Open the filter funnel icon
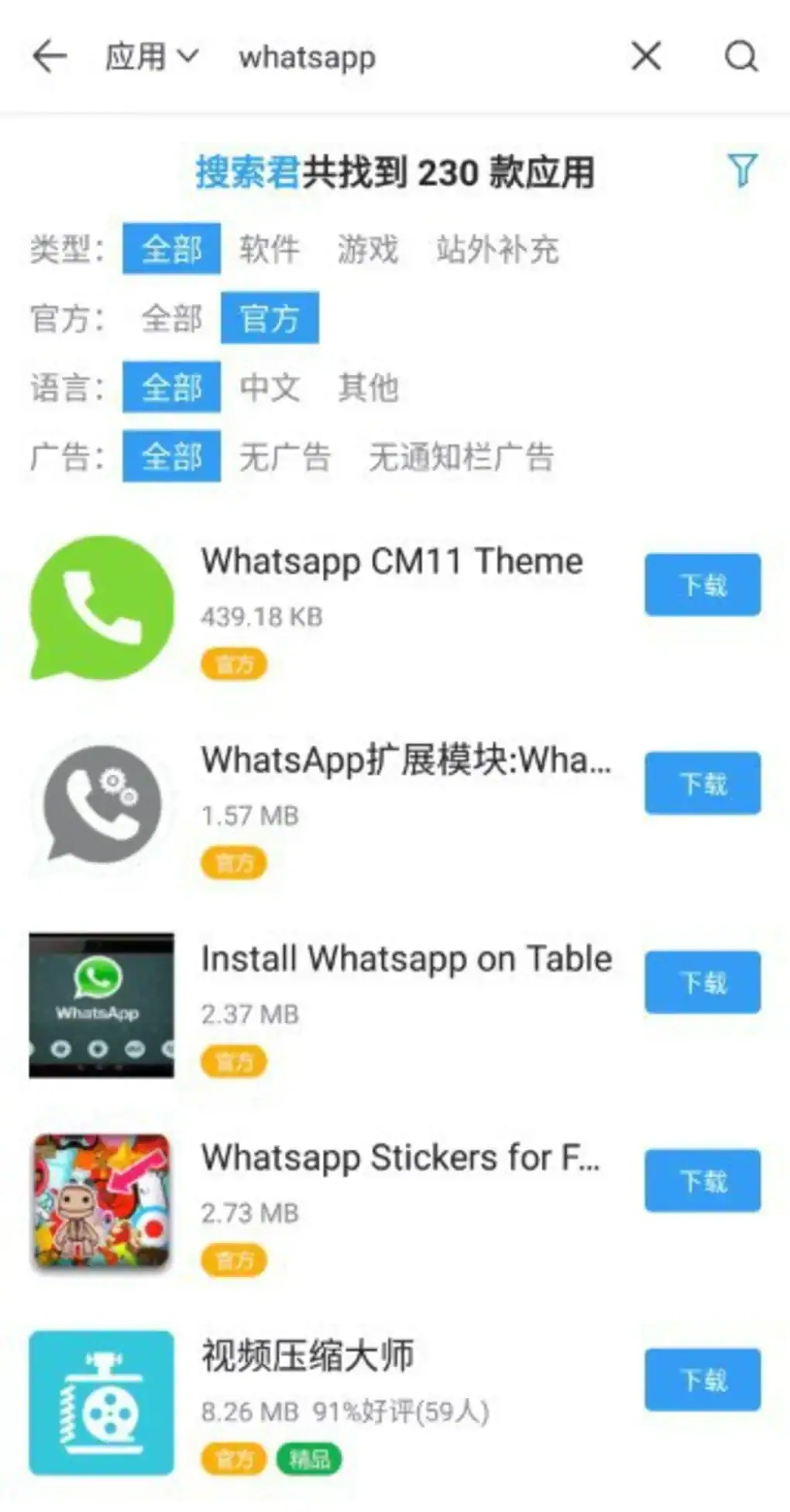The height and width of the screenshot is (1512, 790). (743, 171)
